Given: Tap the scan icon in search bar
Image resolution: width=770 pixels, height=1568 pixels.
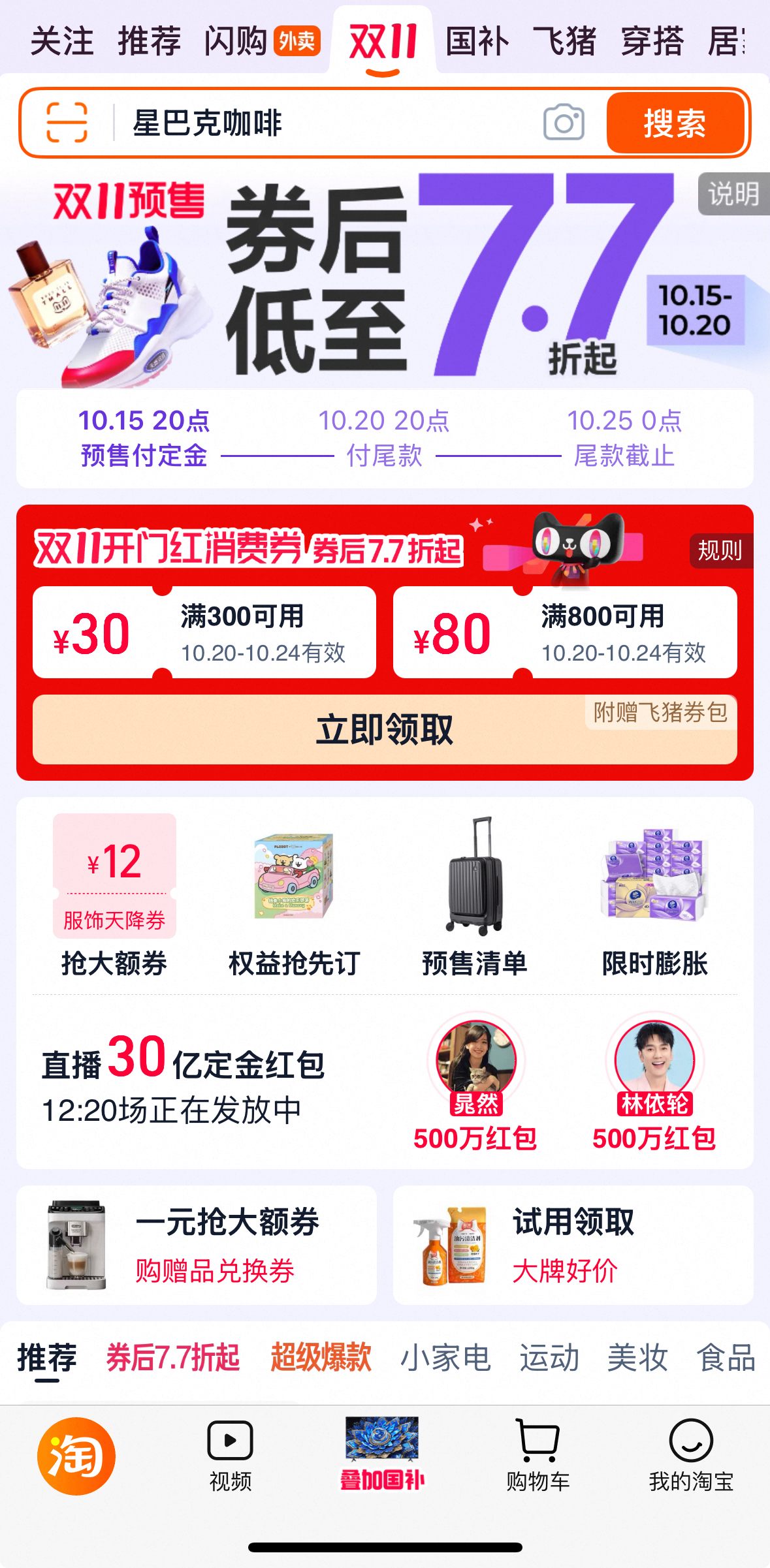Looking at the screenshot, I should 67,122.
